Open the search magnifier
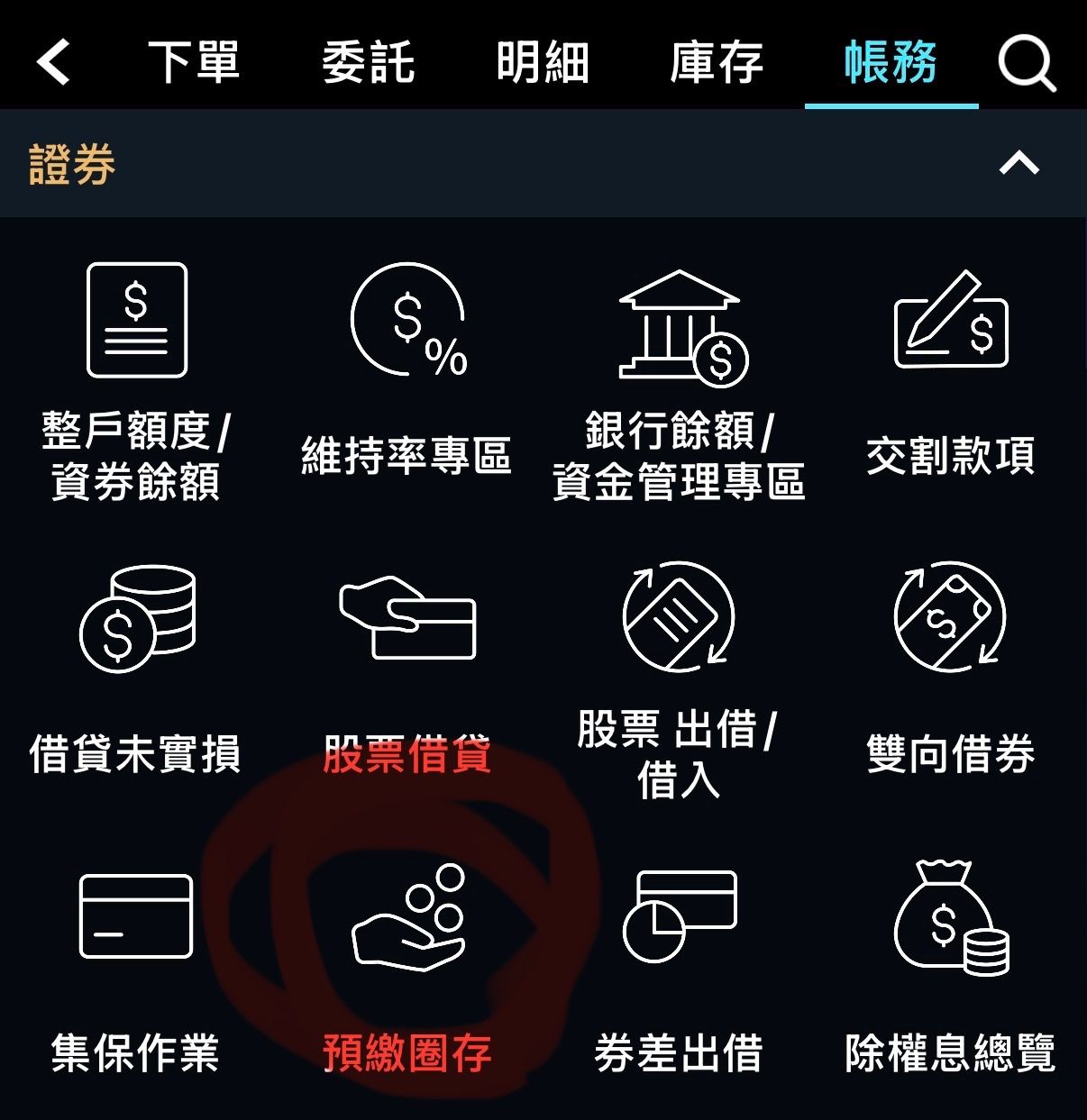Viewport: 1087px width, 1120px height. 1026,63
